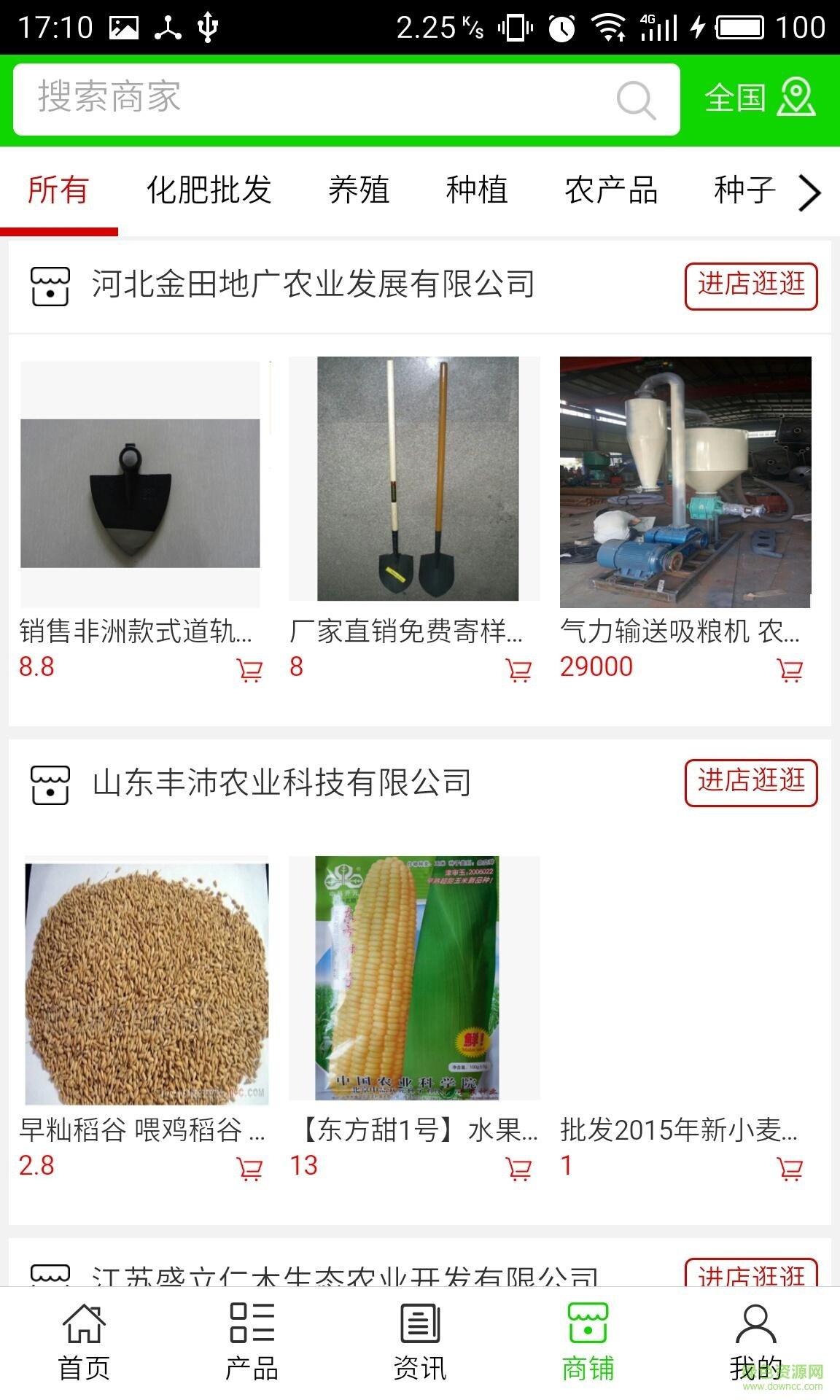
Task: Click the storefront icon of 山东丰沛农业科技有限公司
Action: point(49,785)
